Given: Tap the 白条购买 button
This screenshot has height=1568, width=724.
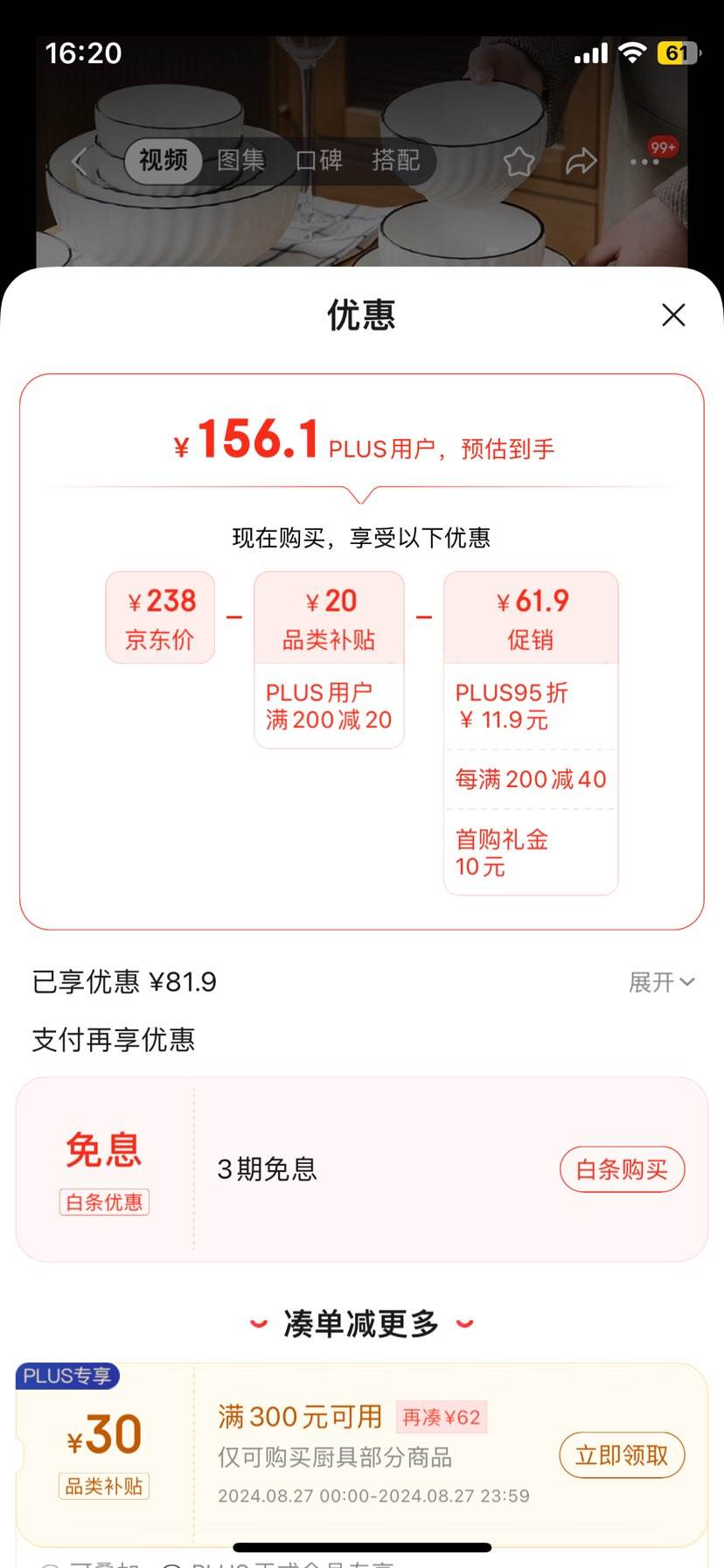Looking at the screenshot, I should tap(622, 1169).
